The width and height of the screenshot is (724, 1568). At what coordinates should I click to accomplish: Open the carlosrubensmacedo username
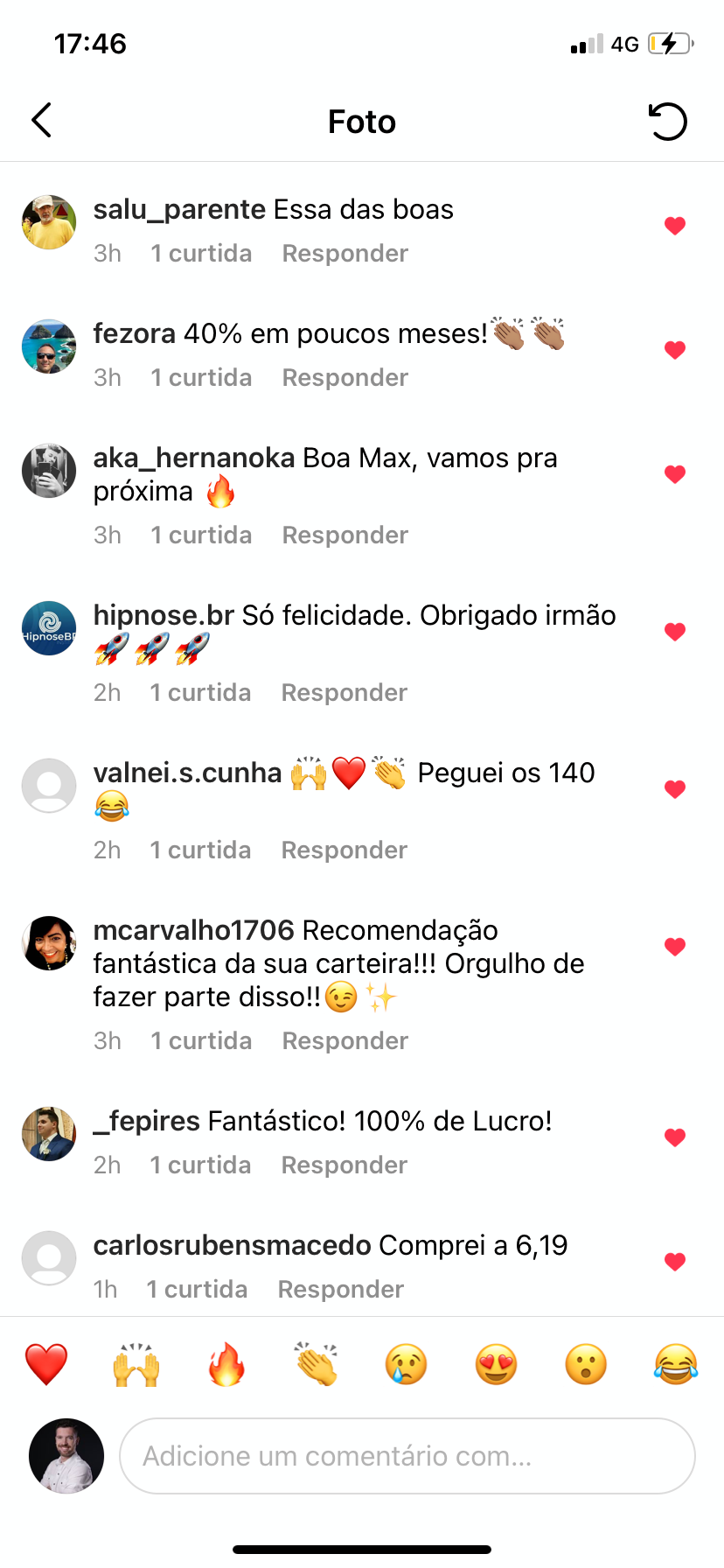tap(232, 1245)
